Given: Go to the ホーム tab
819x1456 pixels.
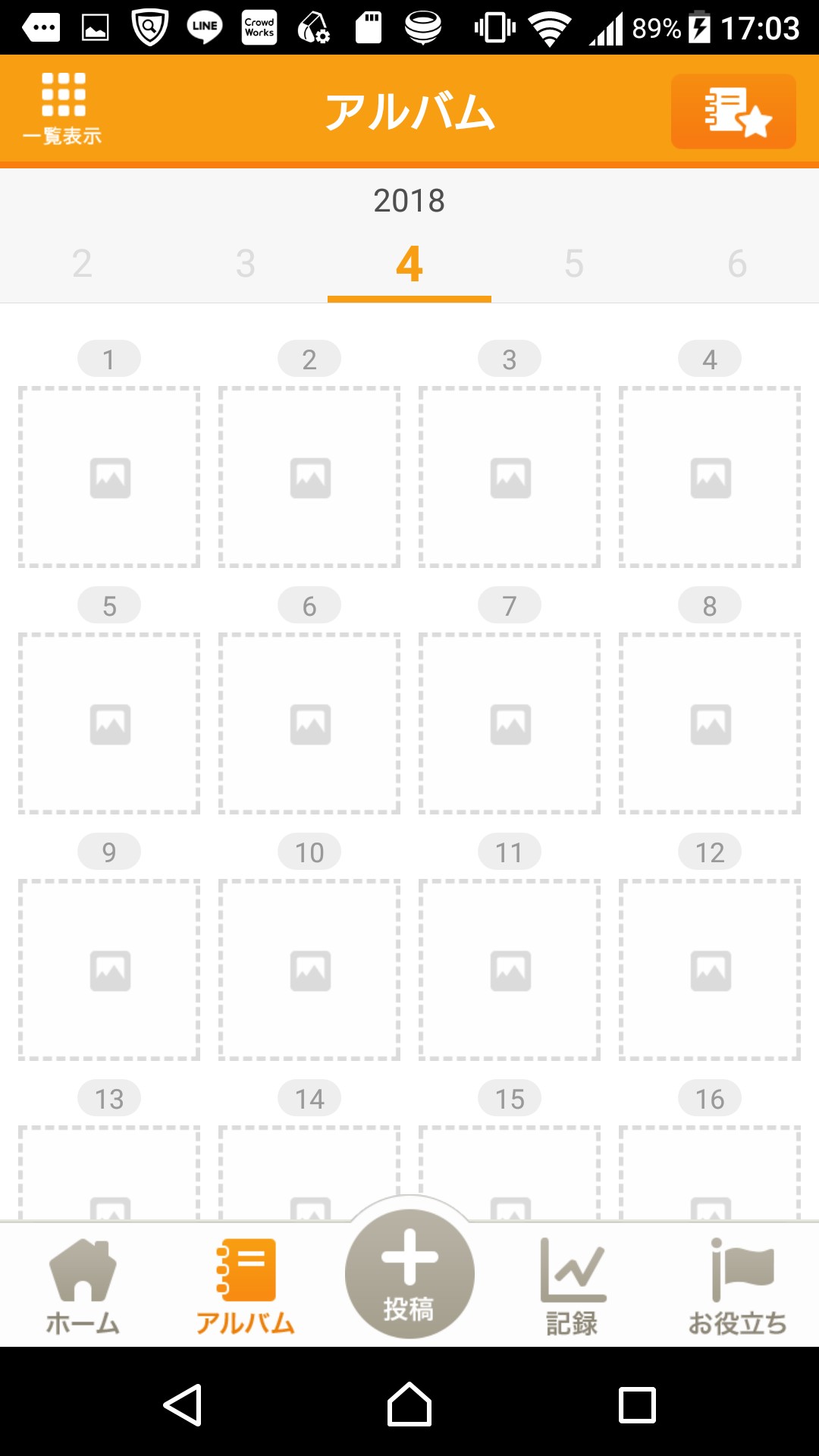Looking at the screenshot, I should point(82,1286).
